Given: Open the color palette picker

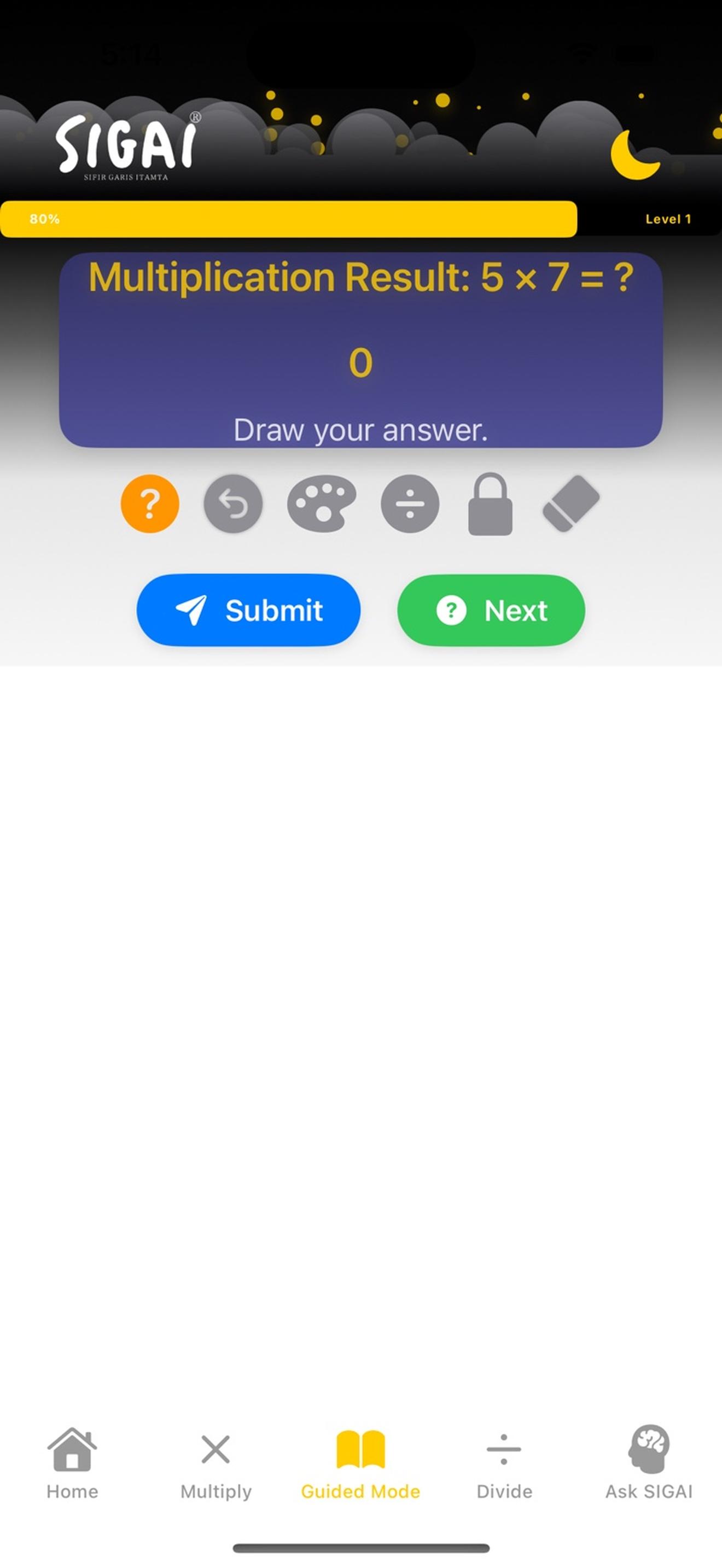Looking at the screenshot, I should pos(322,504).
